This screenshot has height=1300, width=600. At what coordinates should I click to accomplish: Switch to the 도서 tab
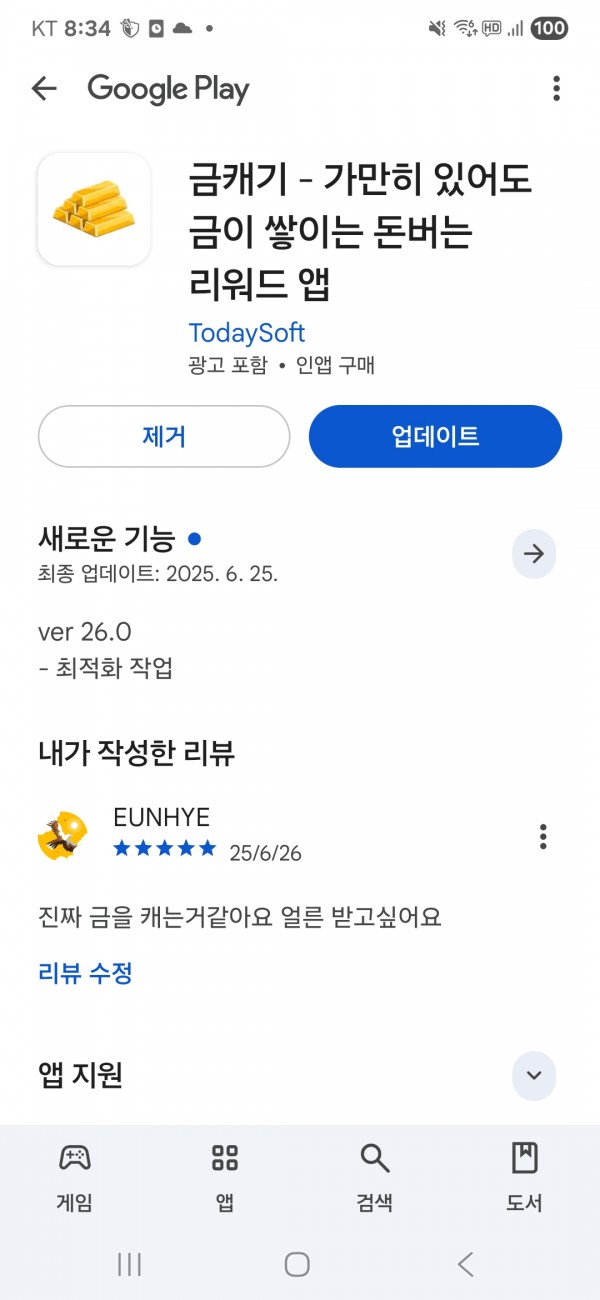point(524,1178)
